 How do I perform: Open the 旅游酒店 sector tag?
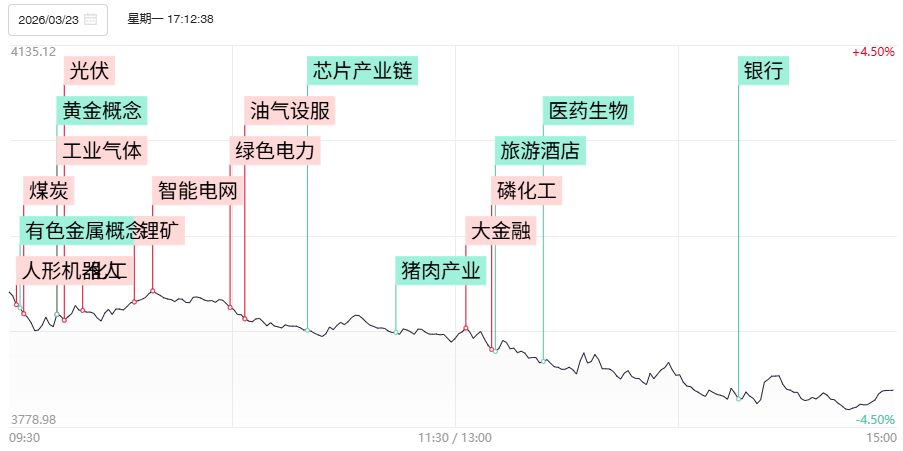(x=540, y=151)
